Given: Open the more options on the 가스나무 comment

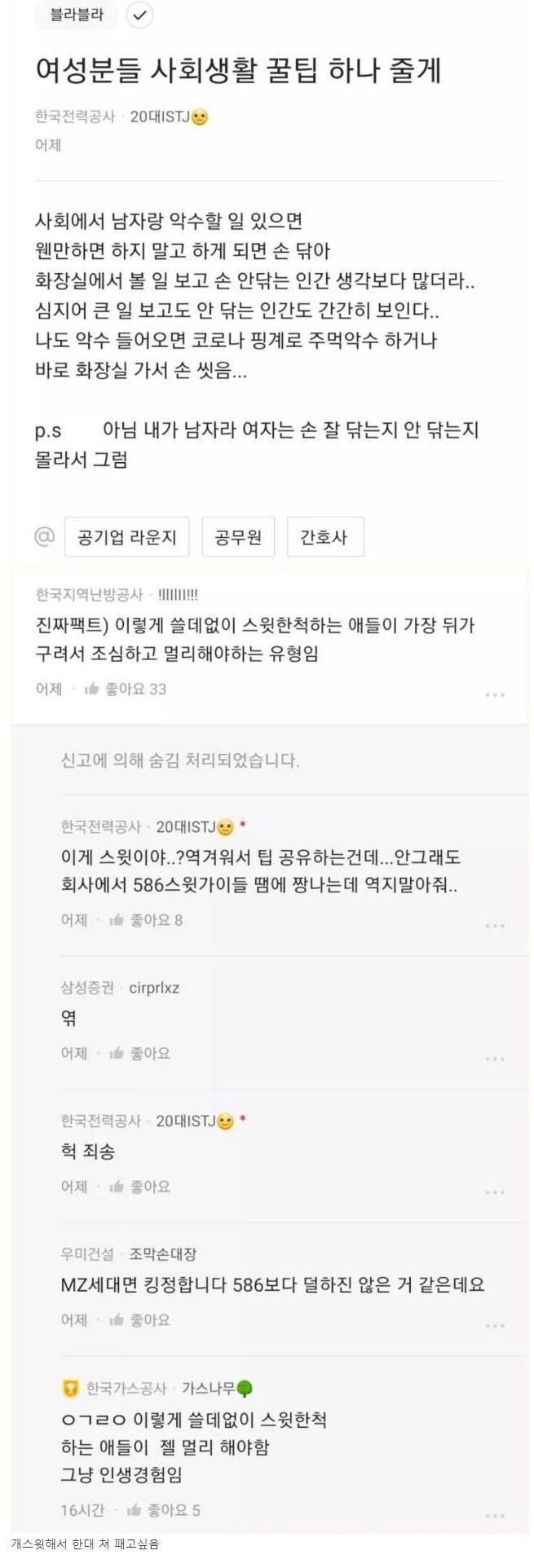Looking at the screenshot, I should click(495, 1493).
